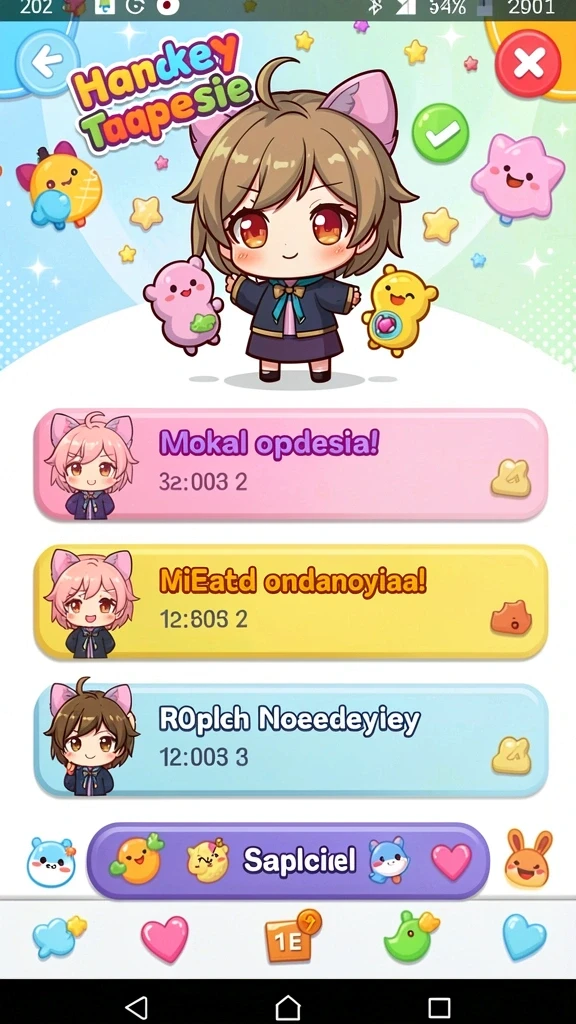Close the screen with the red X
Viewport: 576px width, 1024px height.
(x=528, y=63)
